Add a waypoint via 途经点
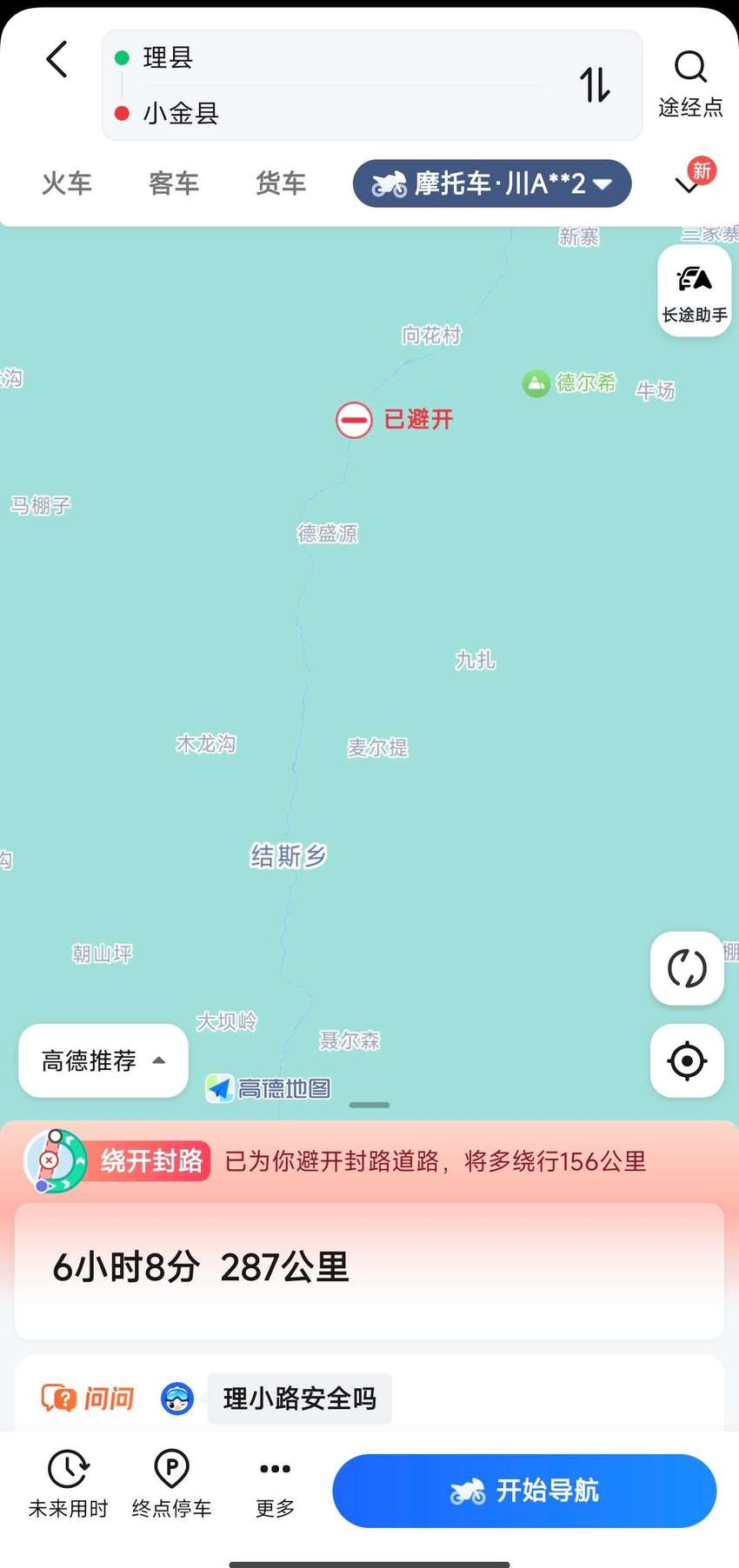Image resolution: width=739 pixels, height=1568 pixels. coord(690,83)
